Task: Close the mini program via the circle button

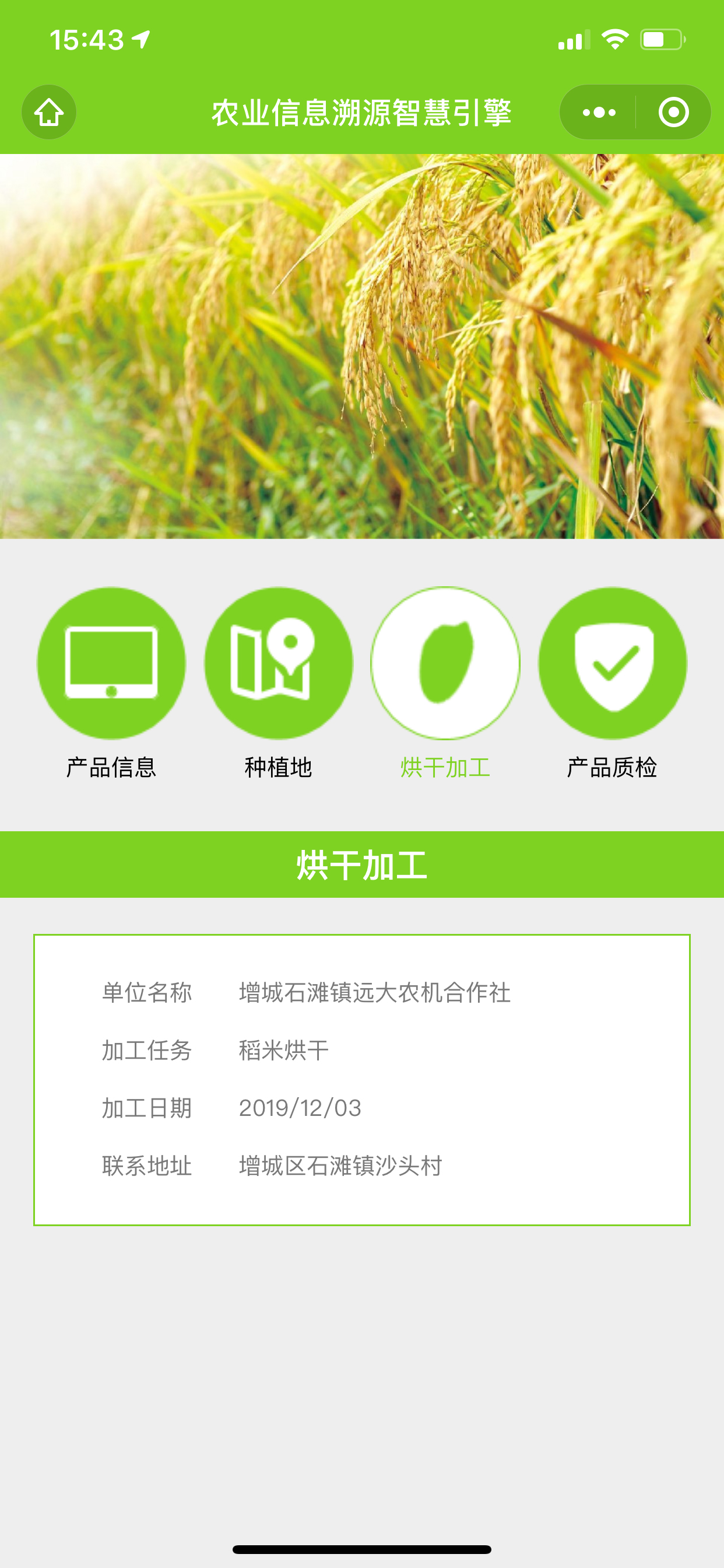Action: pyautogui.click(x=673, y=112)
